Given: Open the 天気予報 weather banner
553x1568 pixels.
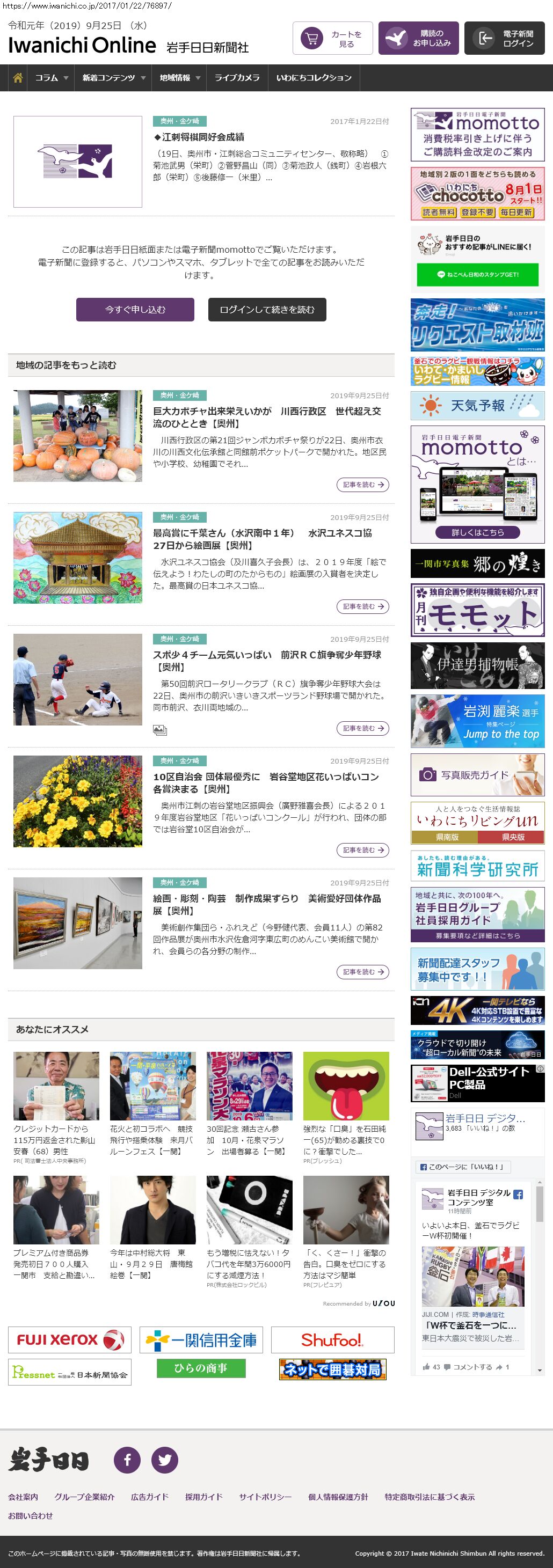Looking at the screenshot, I should (x=477, y=405).
